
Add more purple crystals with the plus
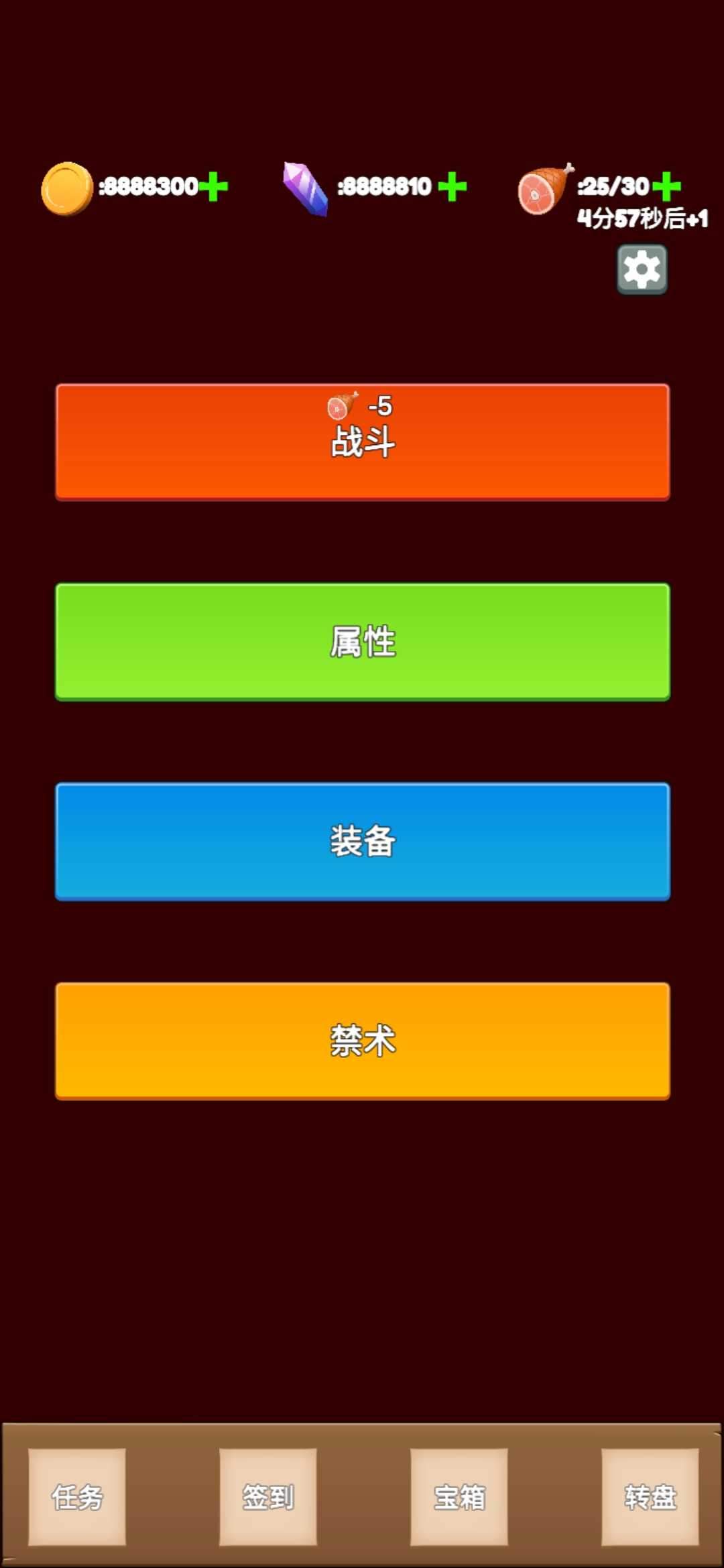(452, 186)
